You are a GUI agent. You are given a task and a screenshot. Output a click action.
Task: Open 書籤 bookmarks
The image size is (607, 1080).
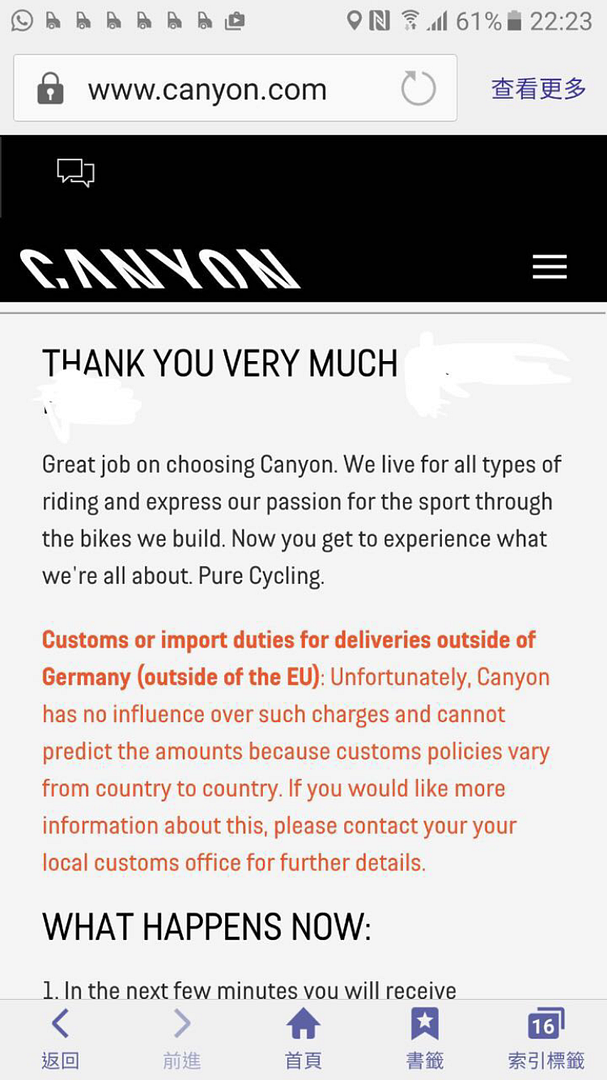point(424,1039)
